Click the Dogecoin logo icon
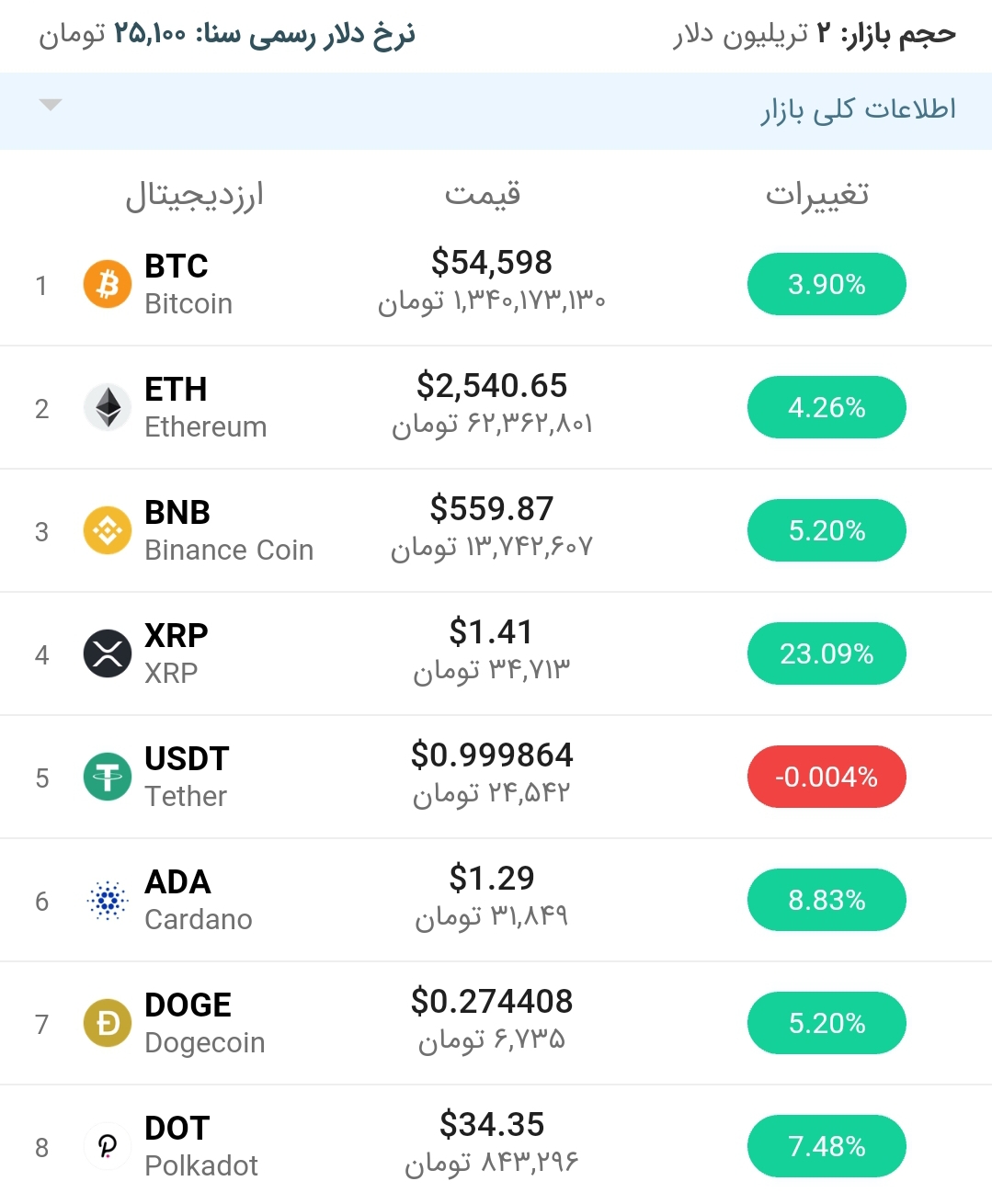 click(108, 1023)
